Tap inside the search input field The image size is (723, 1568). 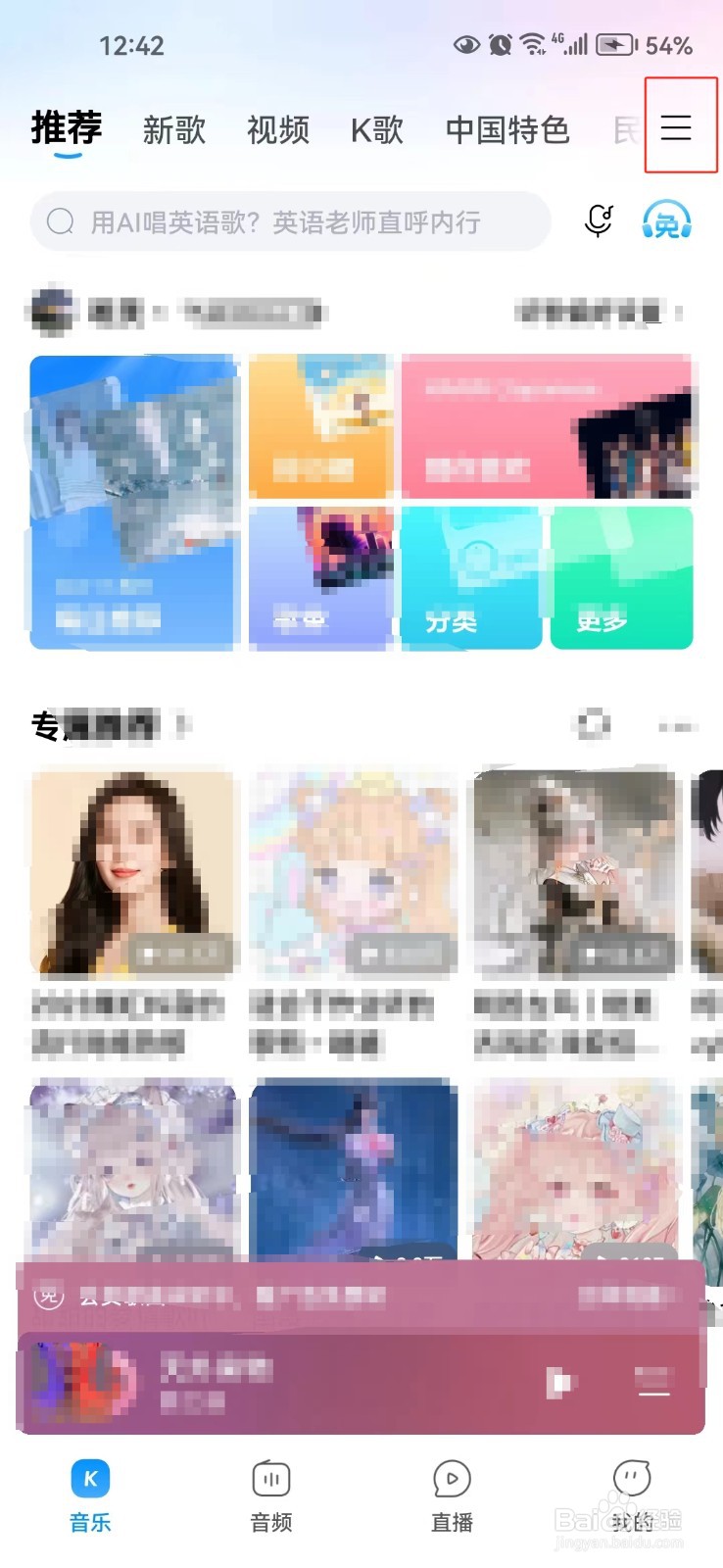coord(294,221)
